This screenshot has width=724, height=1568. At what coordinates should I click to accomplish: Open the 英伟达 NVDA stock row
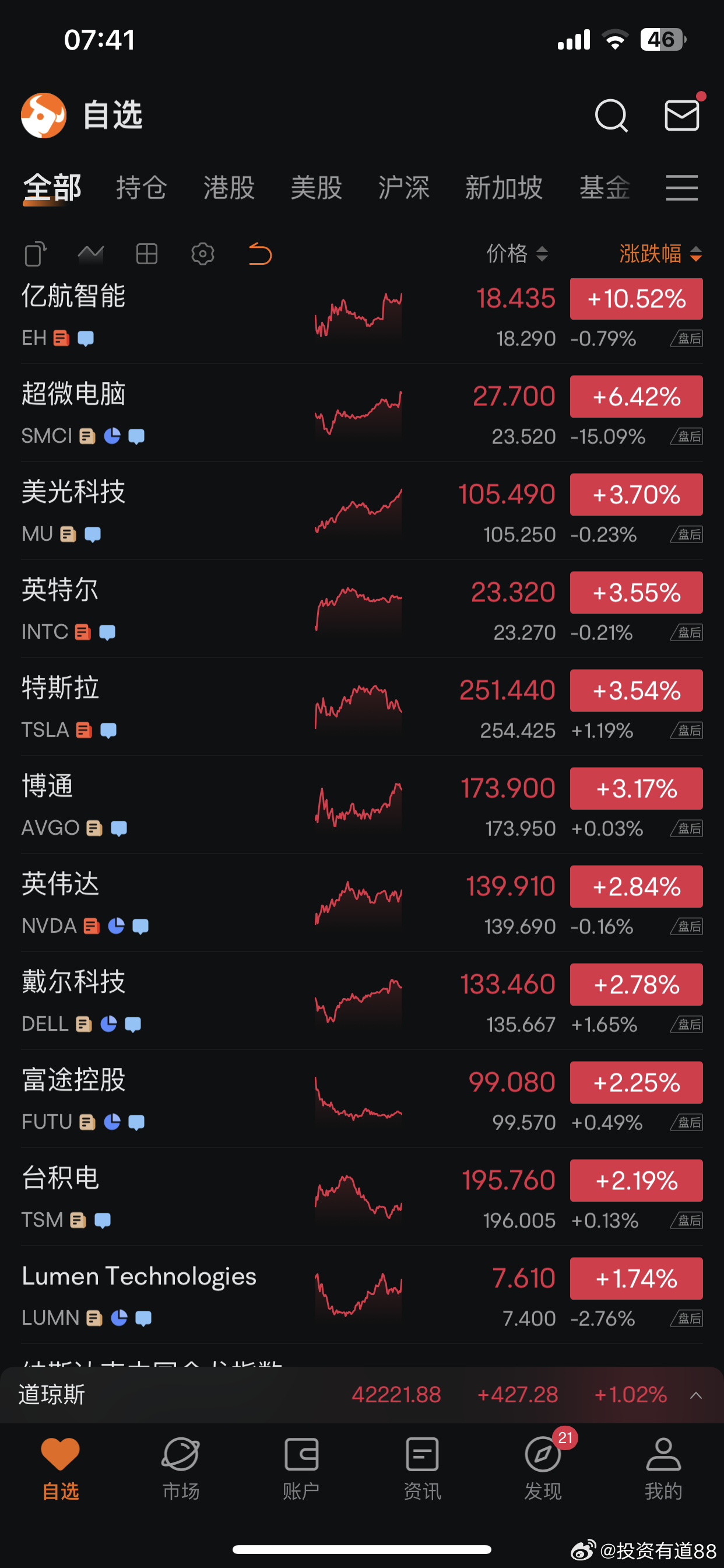tap(362, 904)
